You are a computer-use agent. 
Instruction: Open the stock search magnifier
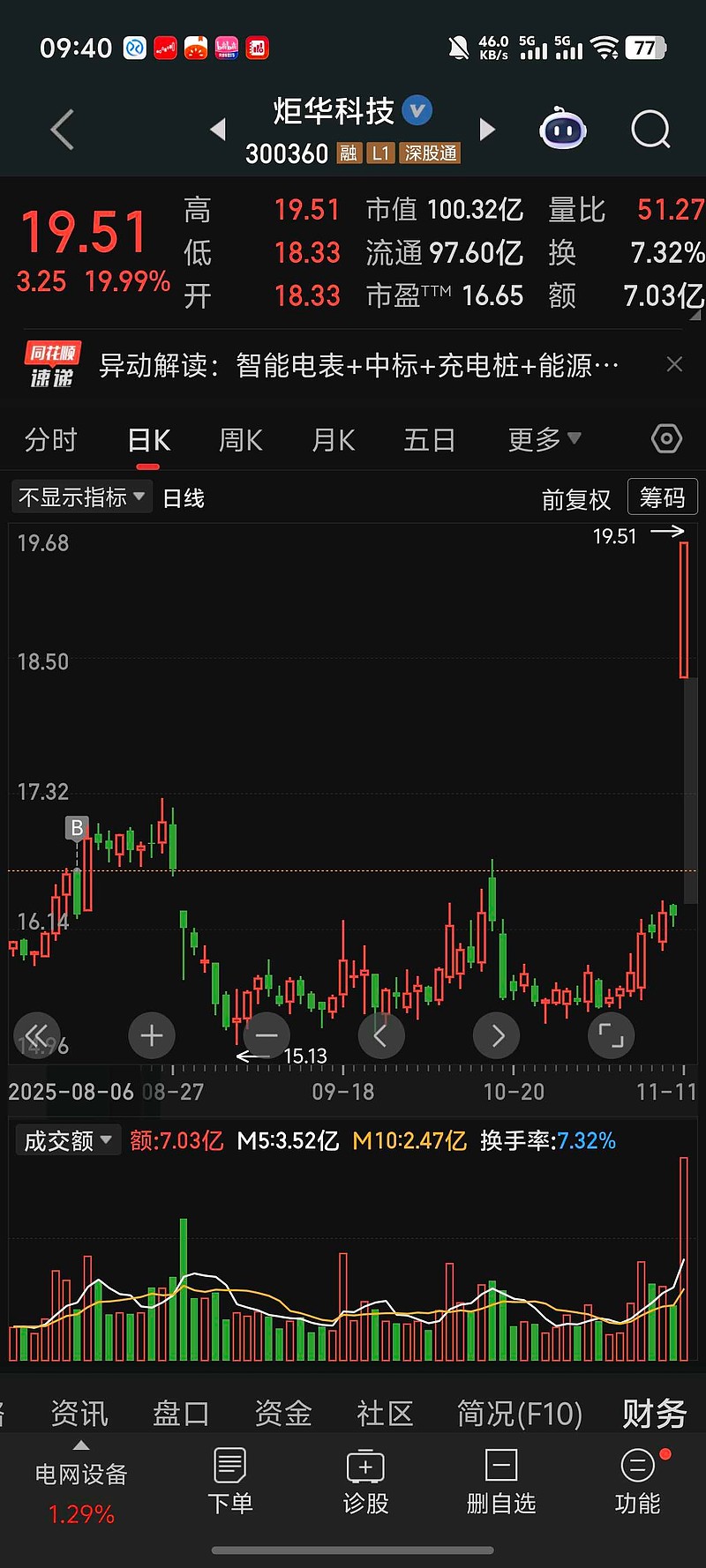click(650, 128)
